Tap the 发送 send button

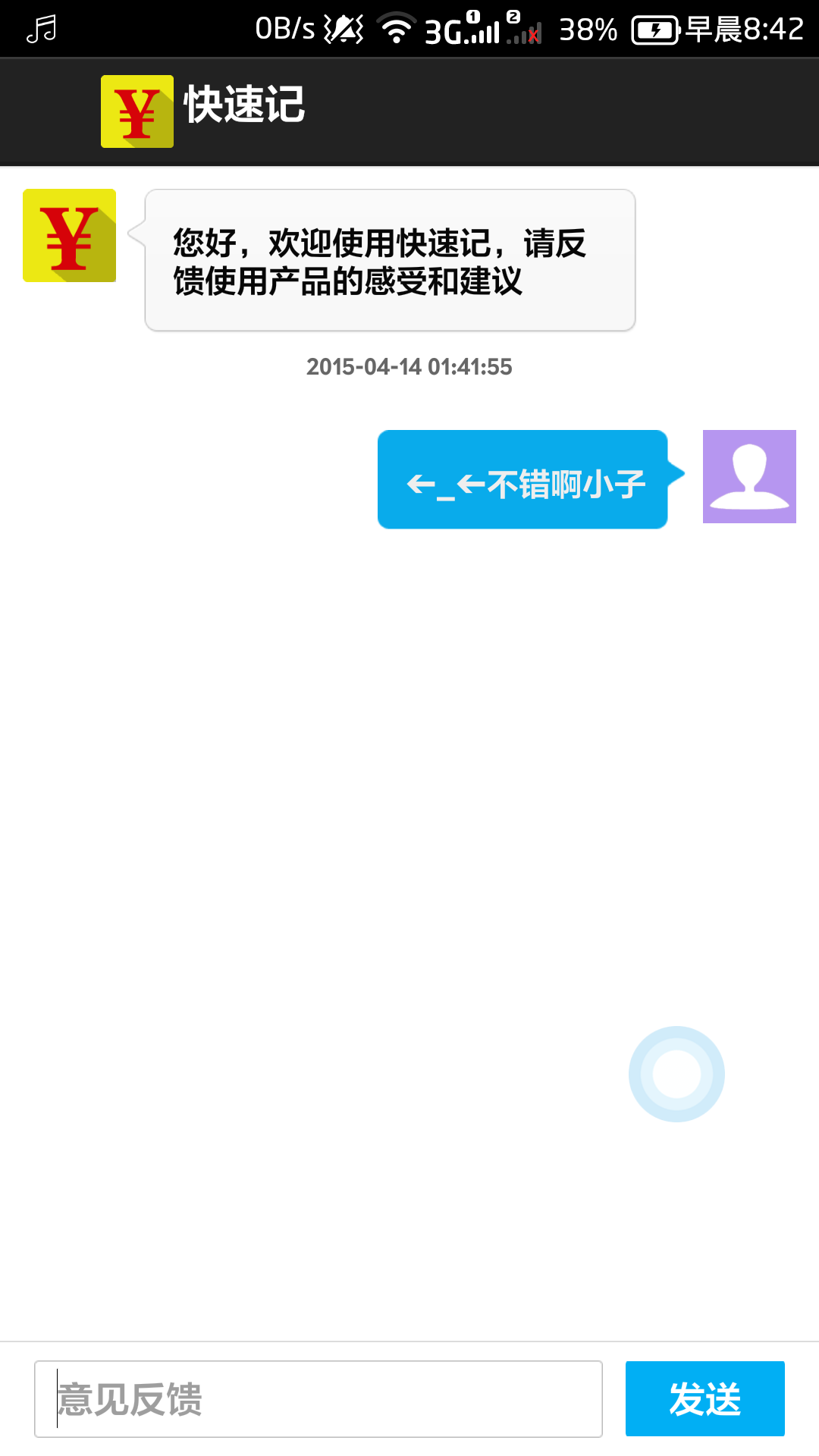pyautogui.click(x=704, y=1398)
